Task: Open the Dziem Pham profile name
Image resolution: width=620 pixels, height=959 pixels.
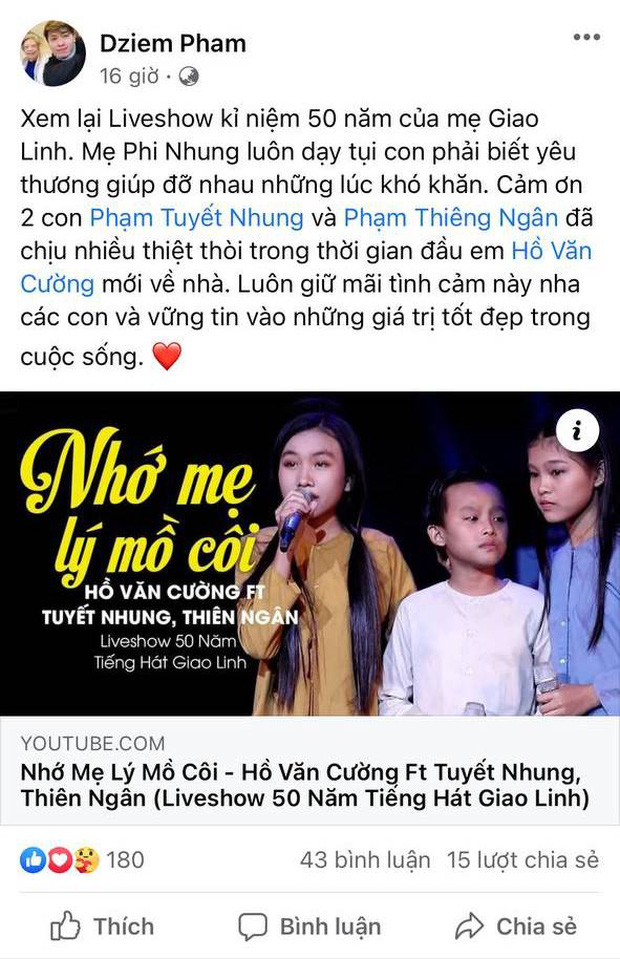Action: click(172, 43)
